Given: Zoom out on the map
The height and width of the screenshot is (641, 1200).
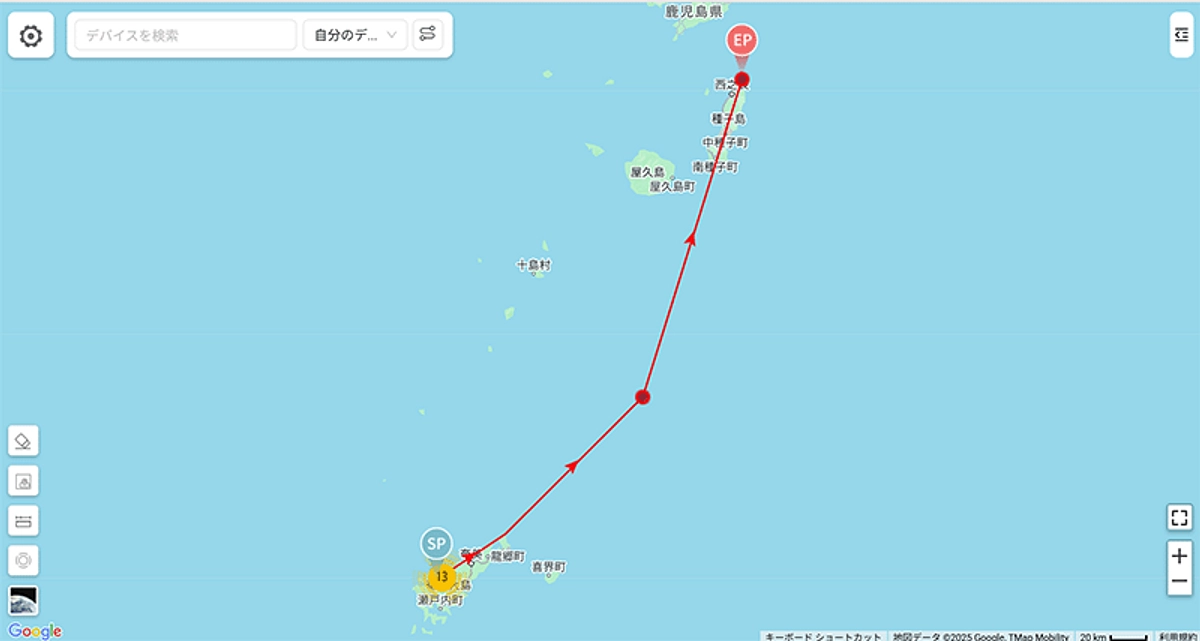Looking at the screenshot, I should click(1179, 581).
